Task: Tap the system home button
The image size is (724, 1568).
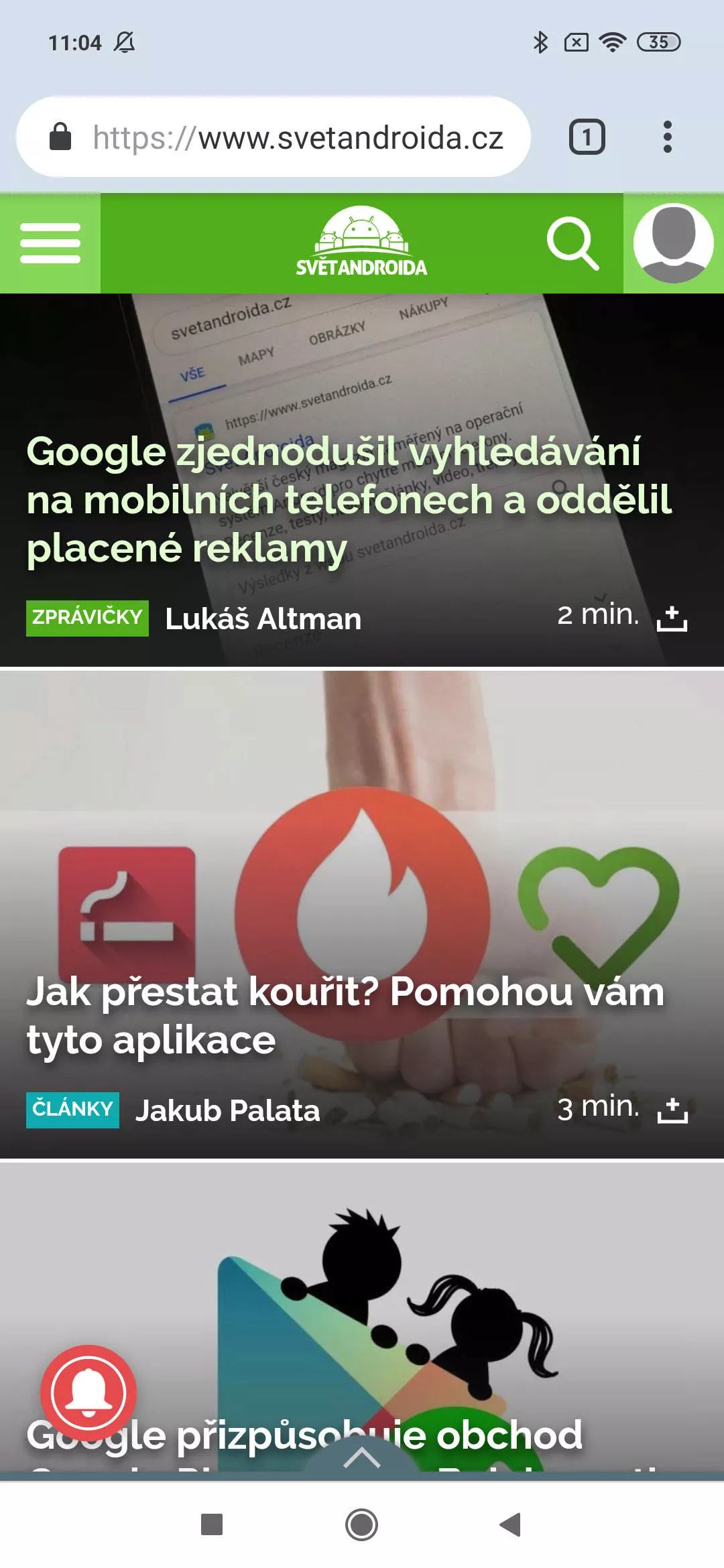Action: pyautogui.click(x=362, y=1524)
